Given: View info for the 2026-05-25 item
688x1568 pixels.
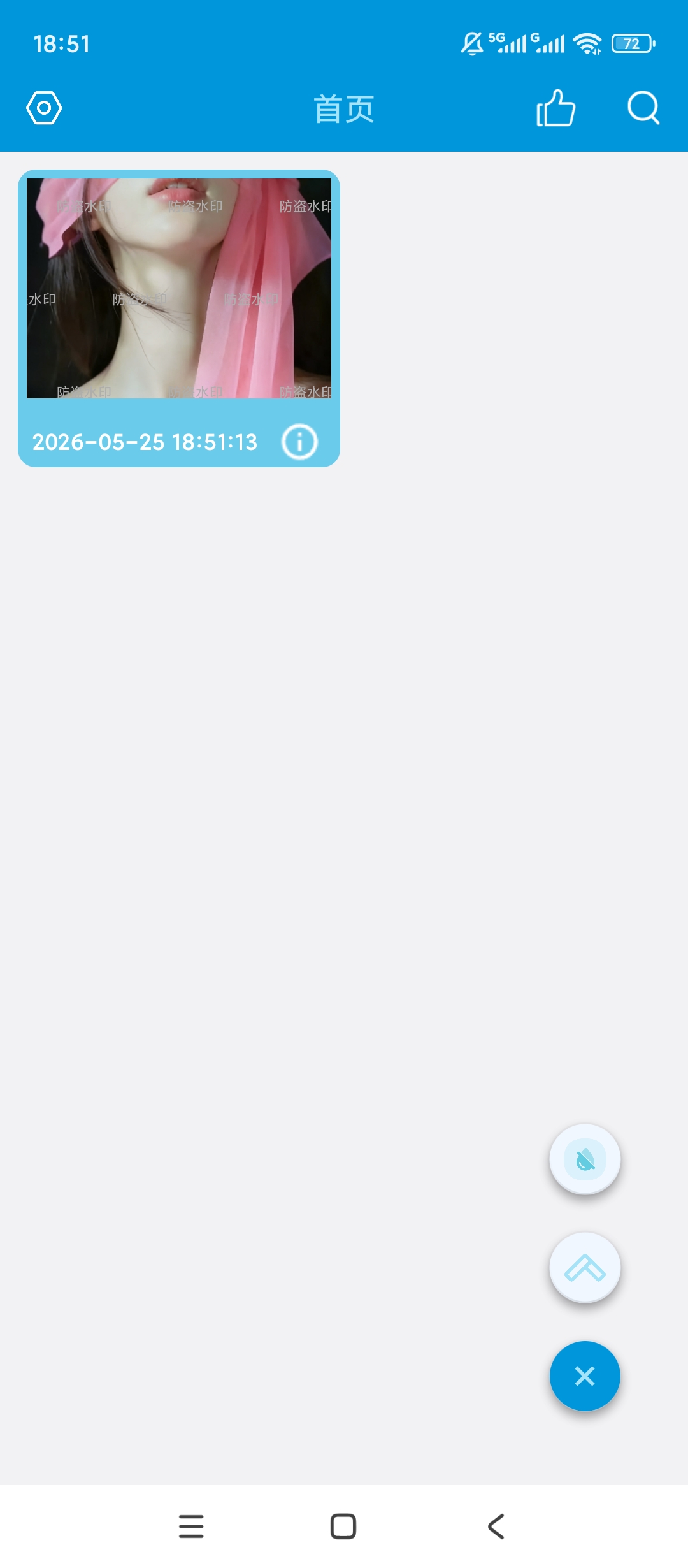Looking at the screenshot, I should (299, 441).
